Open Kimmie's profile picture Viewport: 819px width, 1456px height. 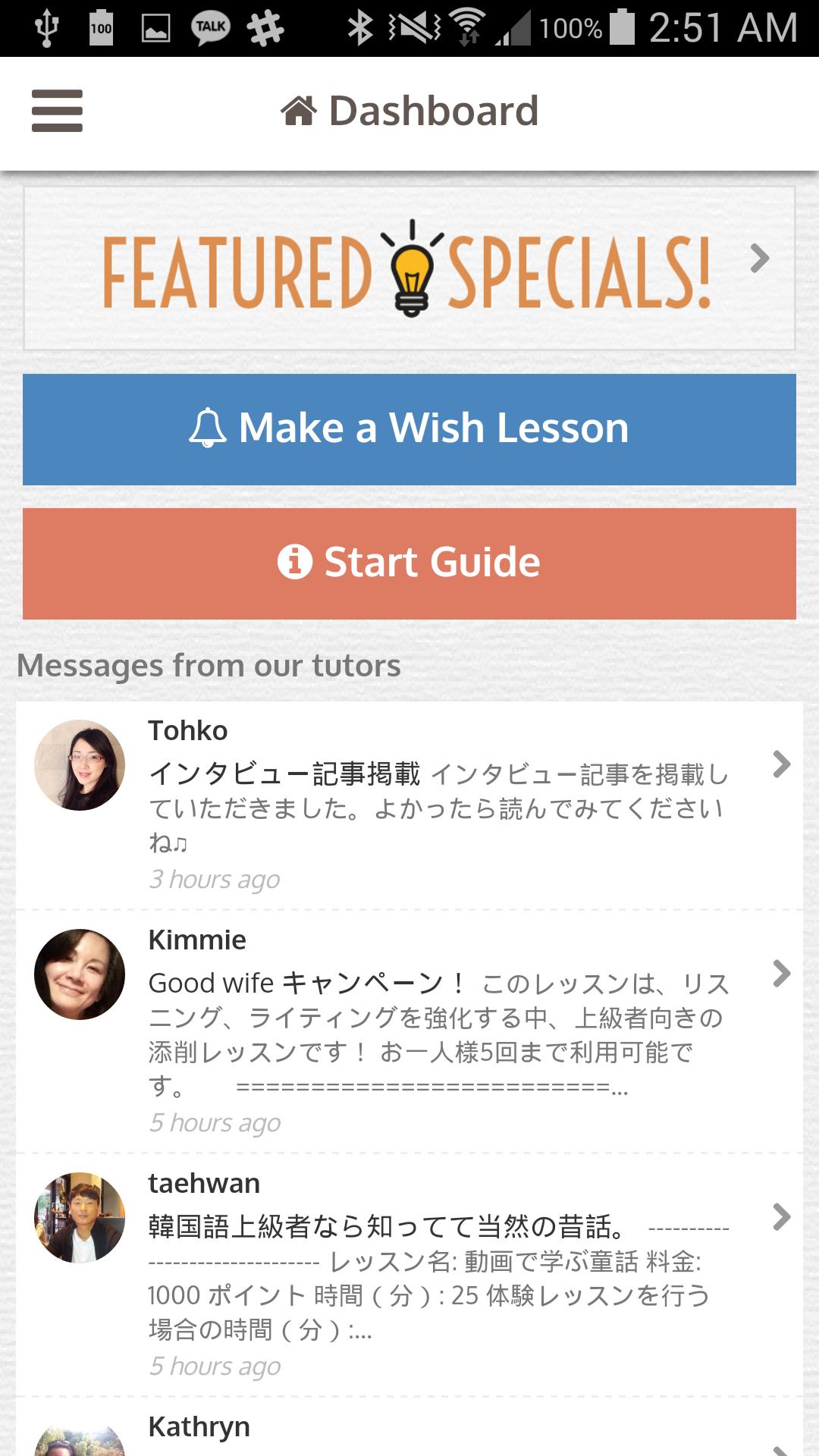click(x=80, y=978)
